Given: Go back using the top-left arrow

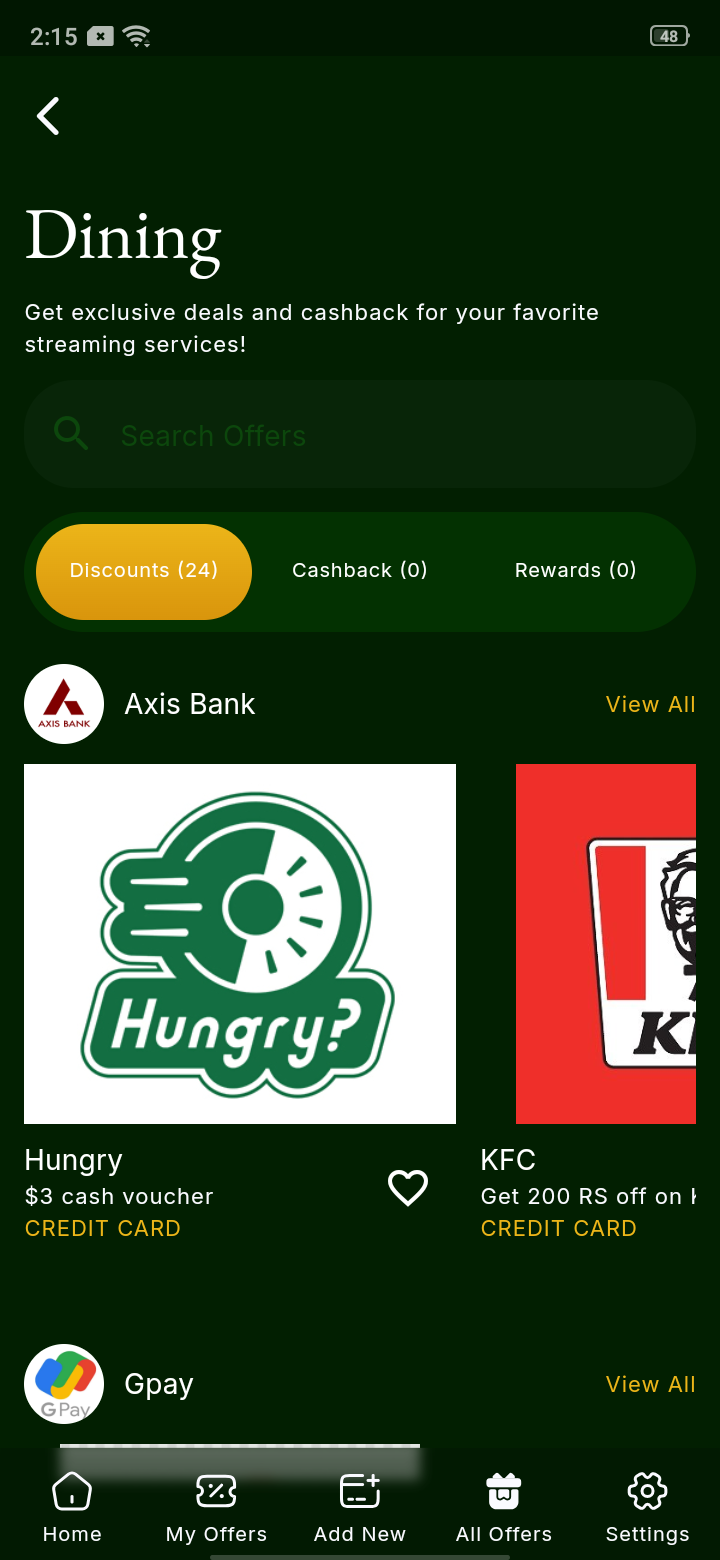Looking at the screenshot, I should pos(48,116).
